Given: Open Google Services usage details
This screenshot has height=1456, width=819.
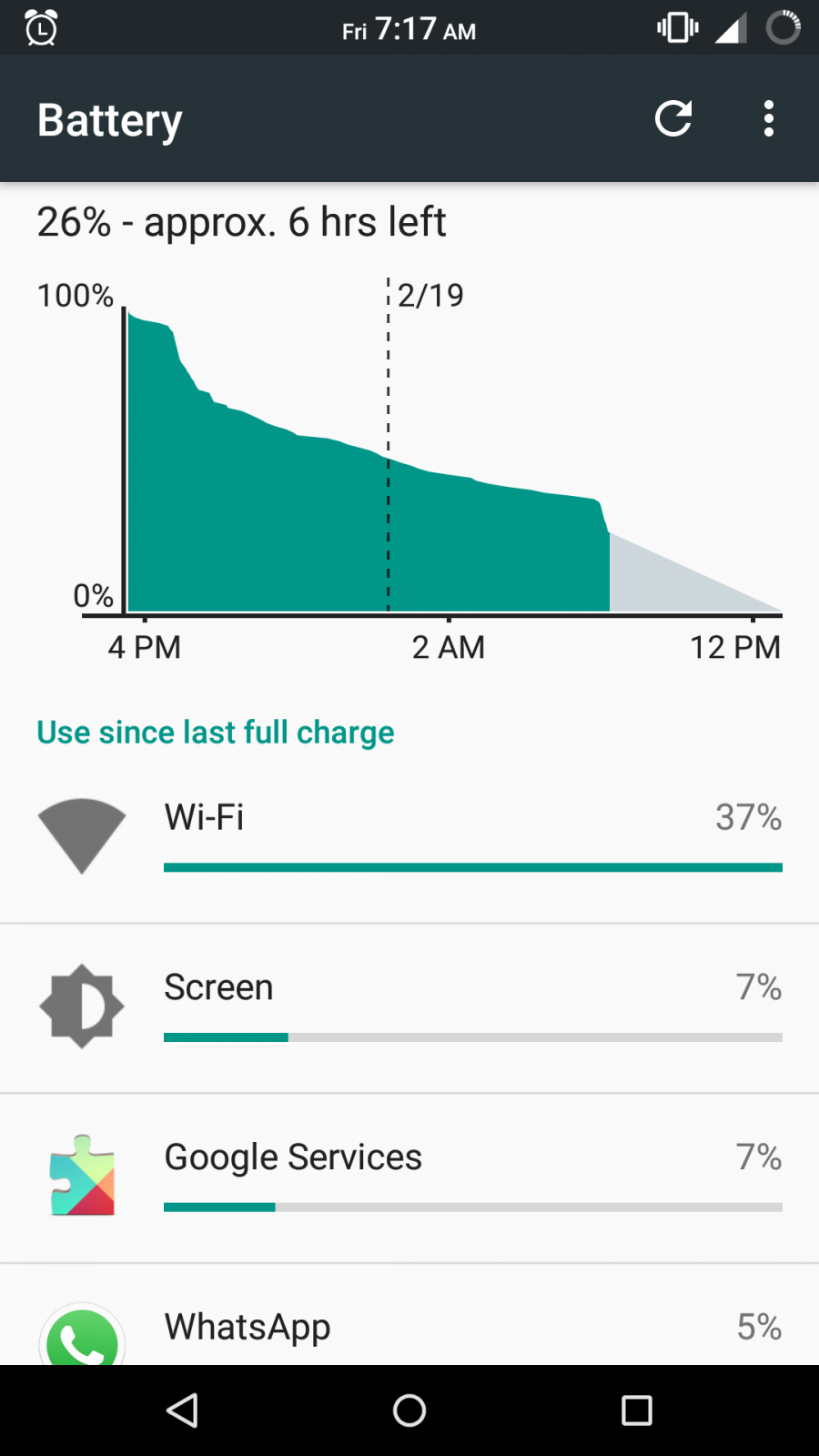Looking at the screenshot, I should click(x=409, y=1178).
